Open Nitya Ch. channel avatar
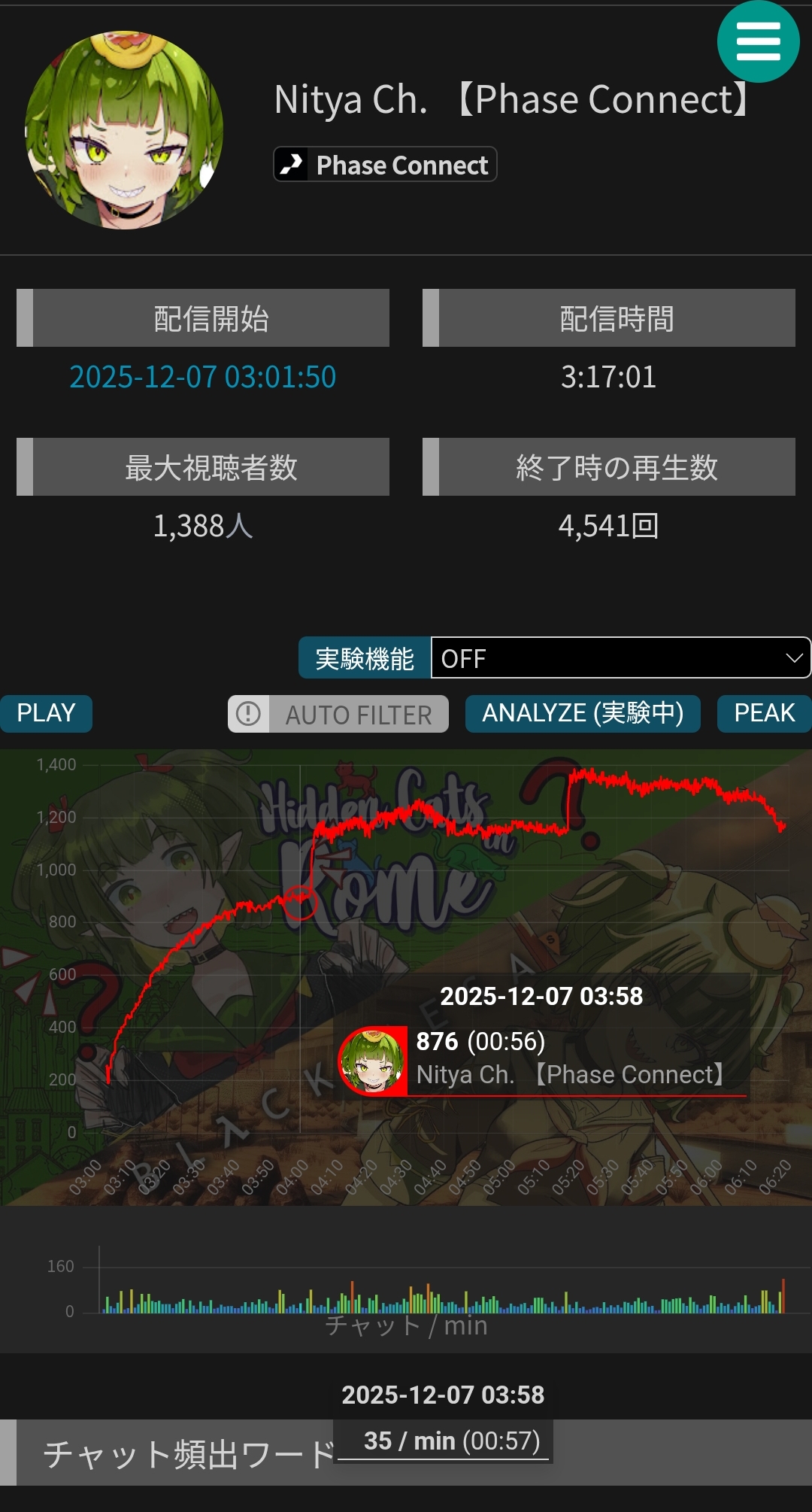 pos(124,130)
